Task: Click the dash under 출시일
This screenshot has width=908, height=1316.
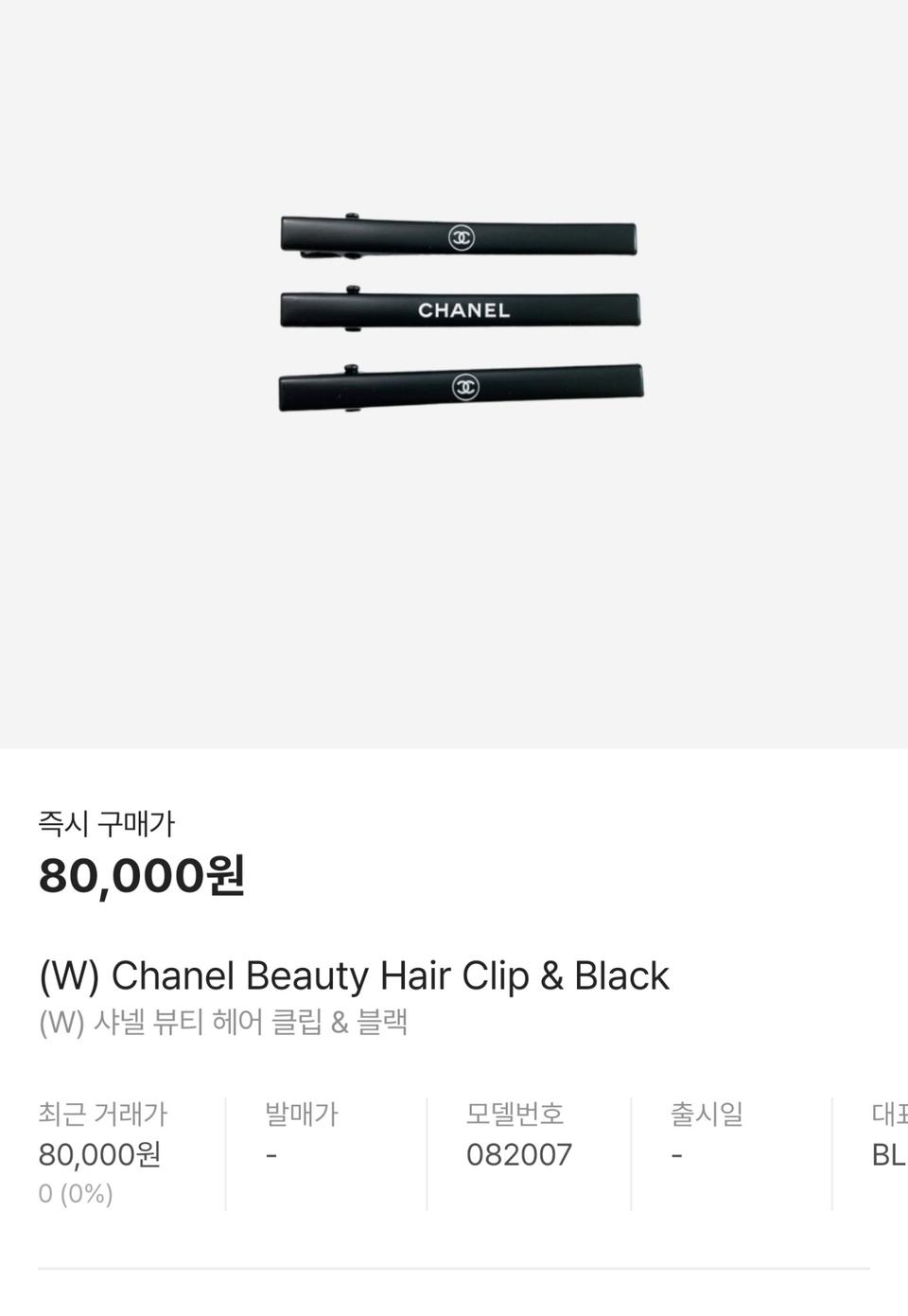Action: click(x=675, y=1154)
